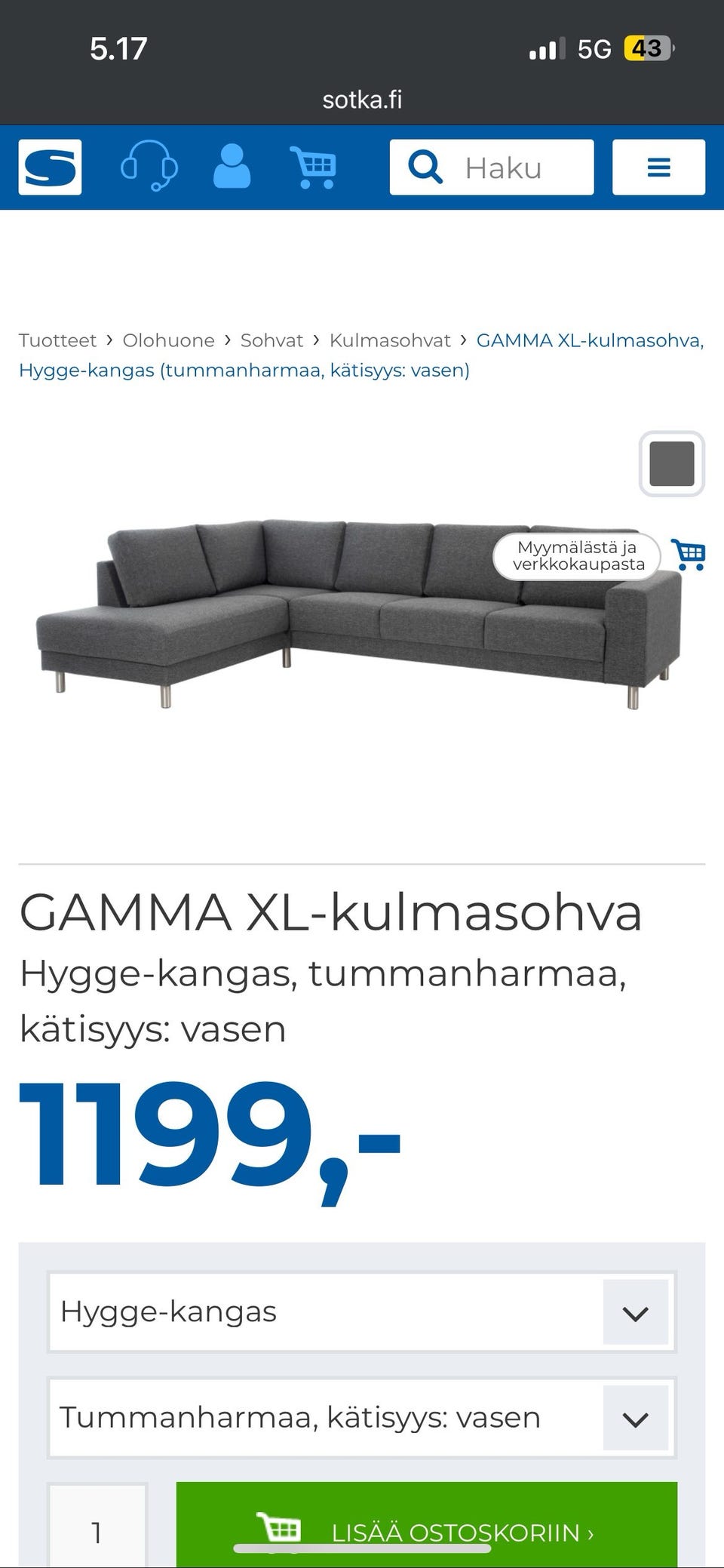
Task: Tap the sotka.fi address bar
Action: pos(362,99)
